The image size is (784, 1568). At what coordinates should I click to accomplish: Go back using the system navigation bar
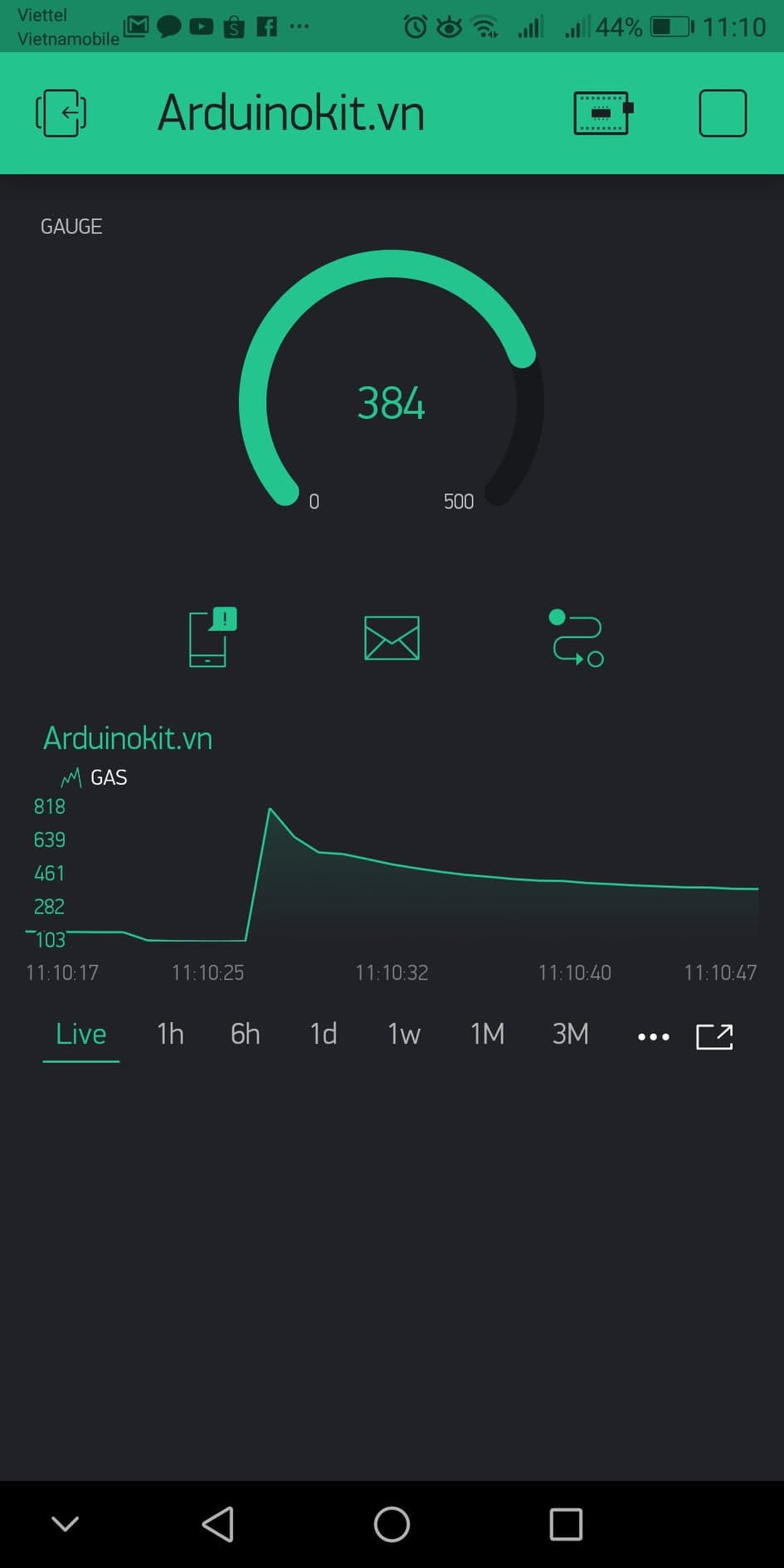click(218, 1524)
